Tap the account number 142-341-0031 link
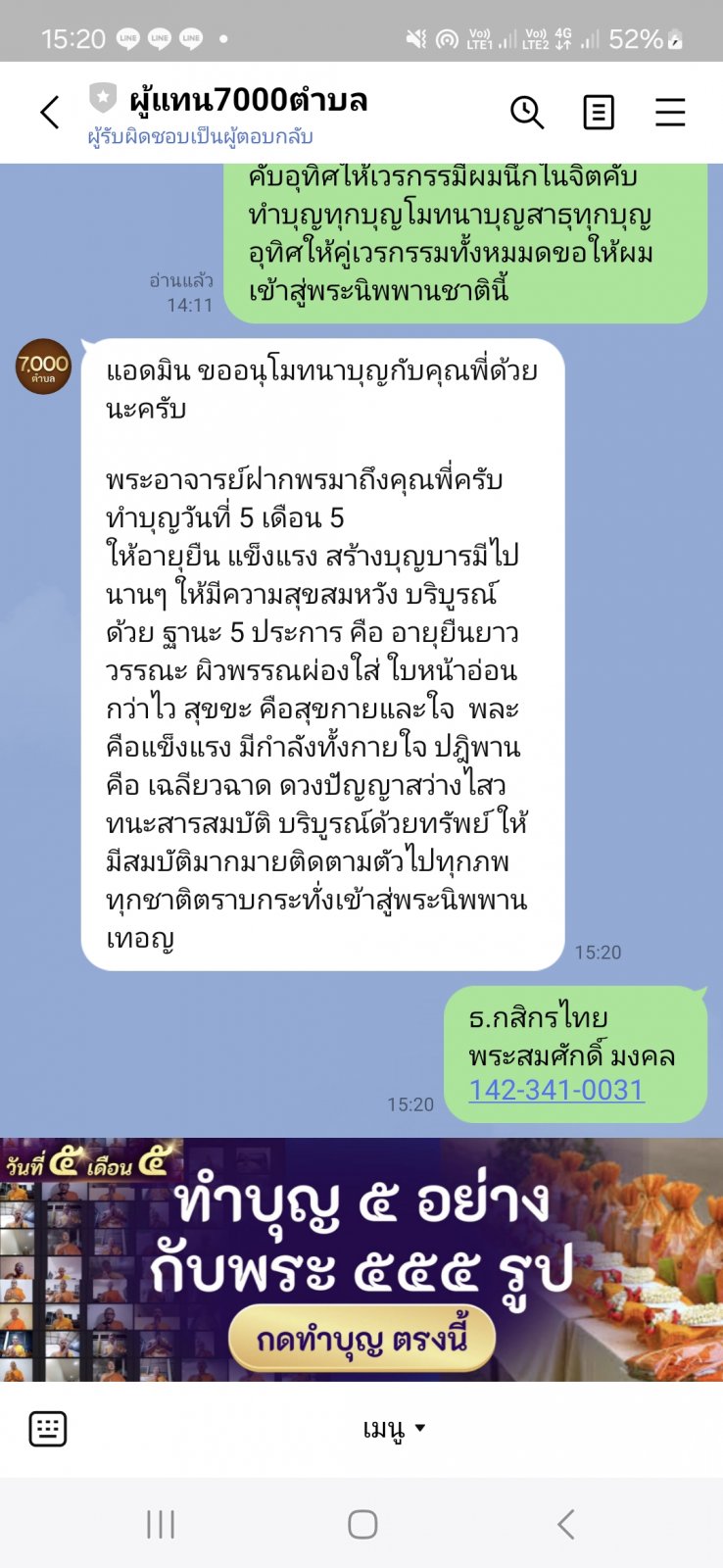723x1568 pixels. tap(556, 1090)
